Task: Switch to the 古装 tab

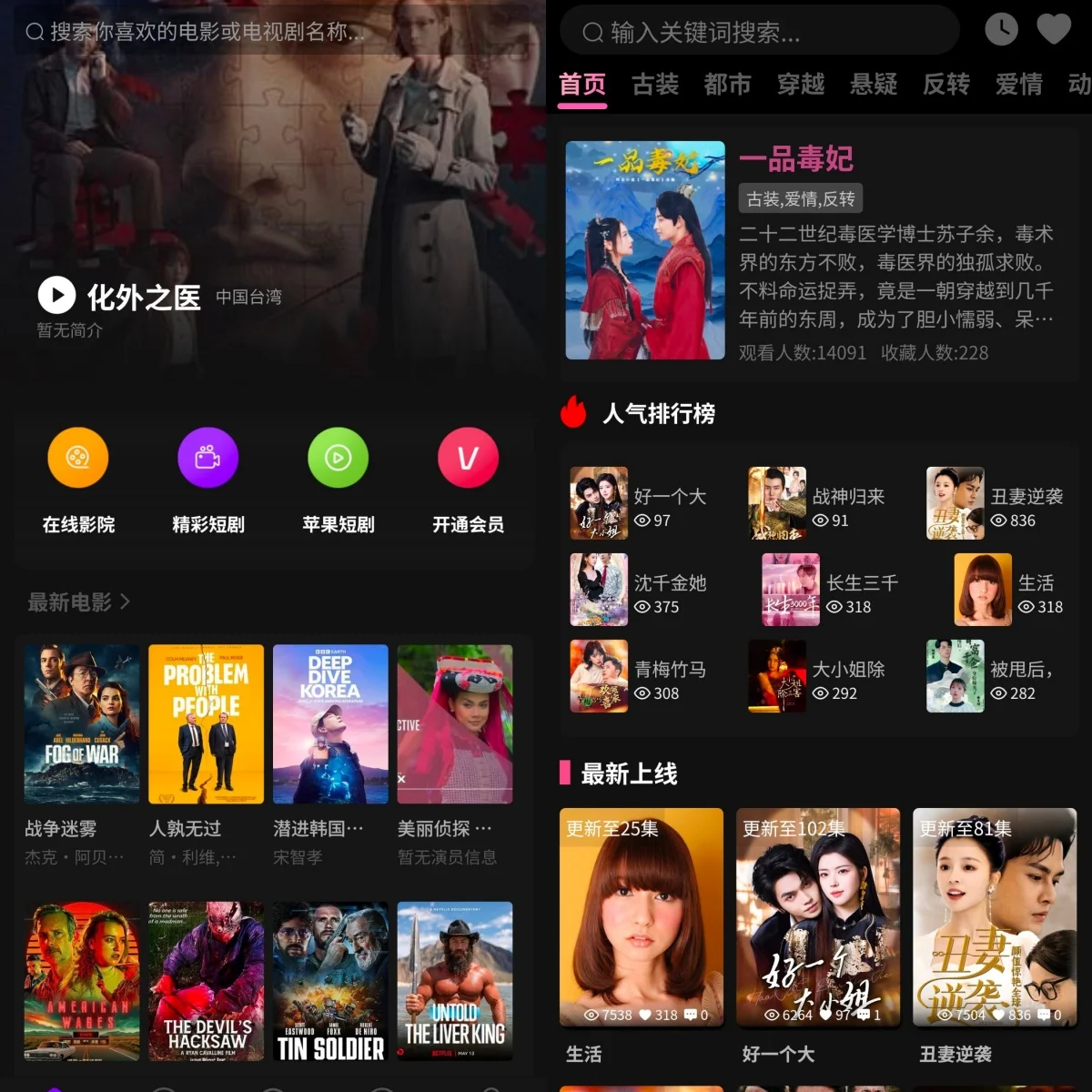Action: pyautogui.click(x=655, y=85)
